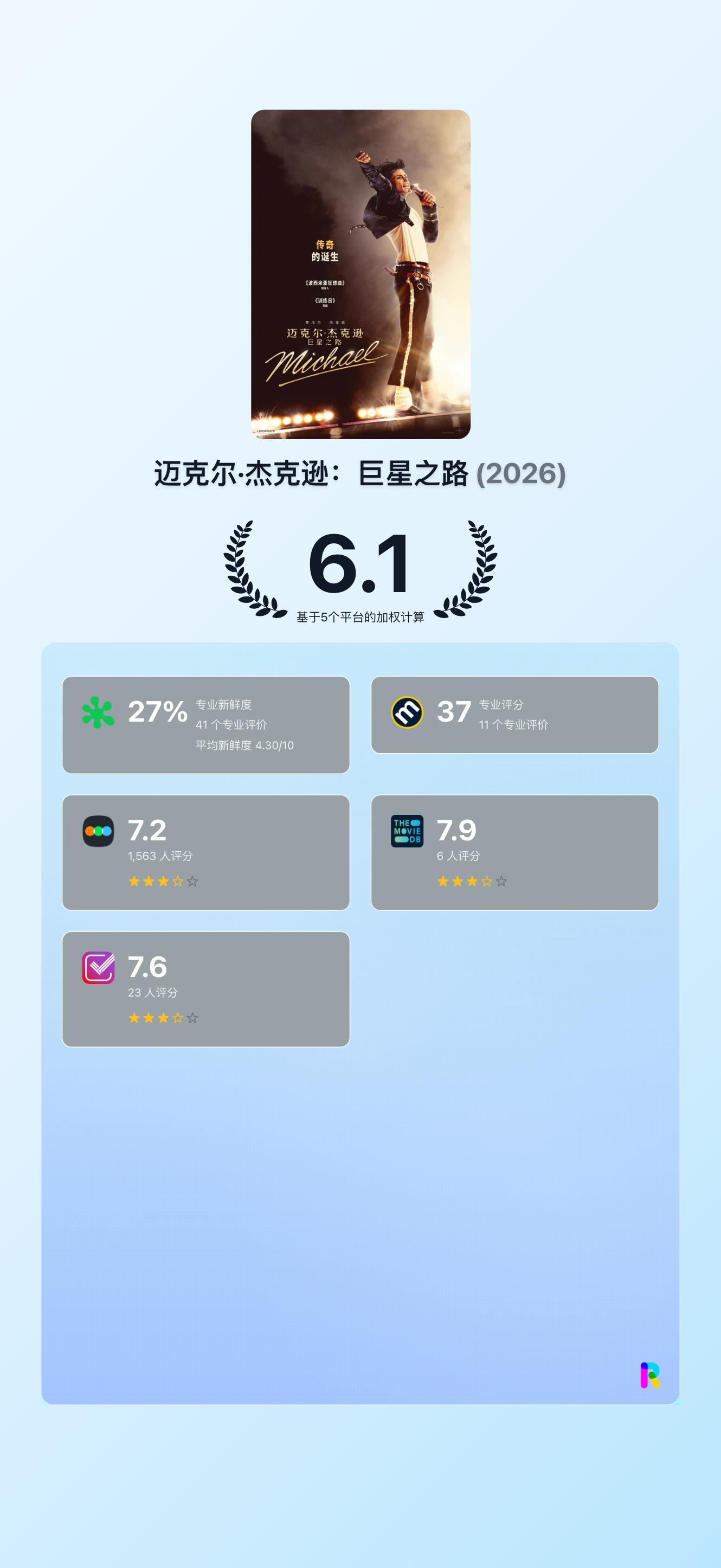Select the empty fifth star under 7.6

tap(193, 1018)
